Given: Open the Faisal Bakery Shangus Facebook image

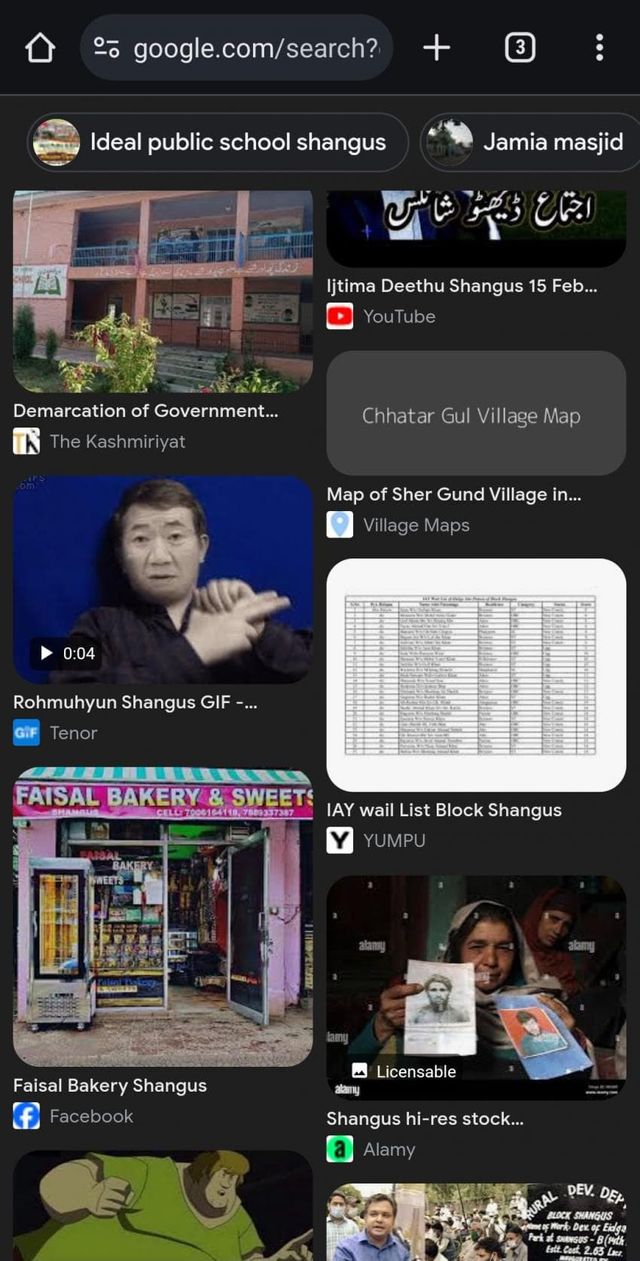Looking at the screenshot, I should (x=163, y=916).
